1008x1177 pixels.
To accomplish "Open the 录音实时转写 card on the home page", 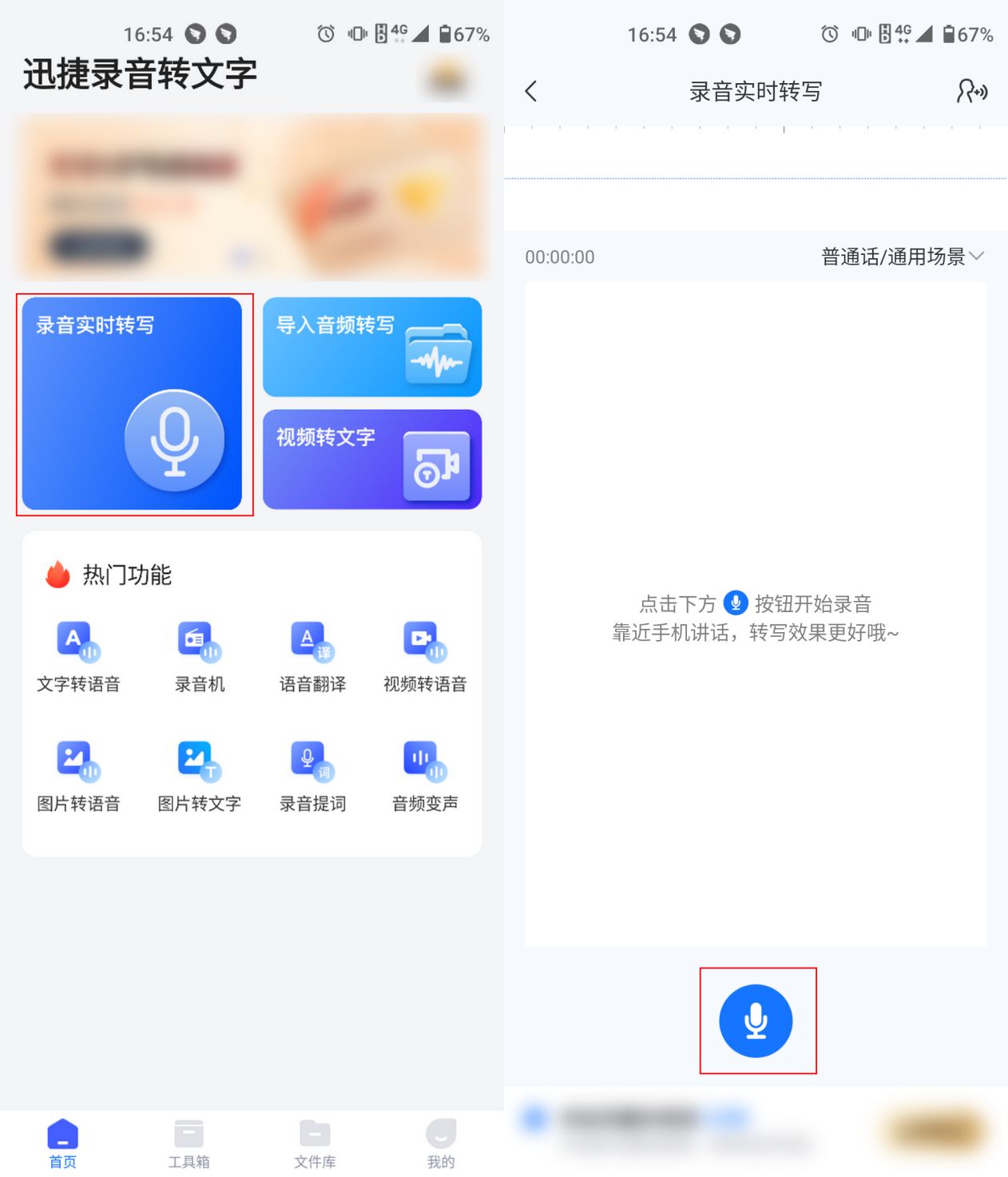I will click(x=132, y=404).
